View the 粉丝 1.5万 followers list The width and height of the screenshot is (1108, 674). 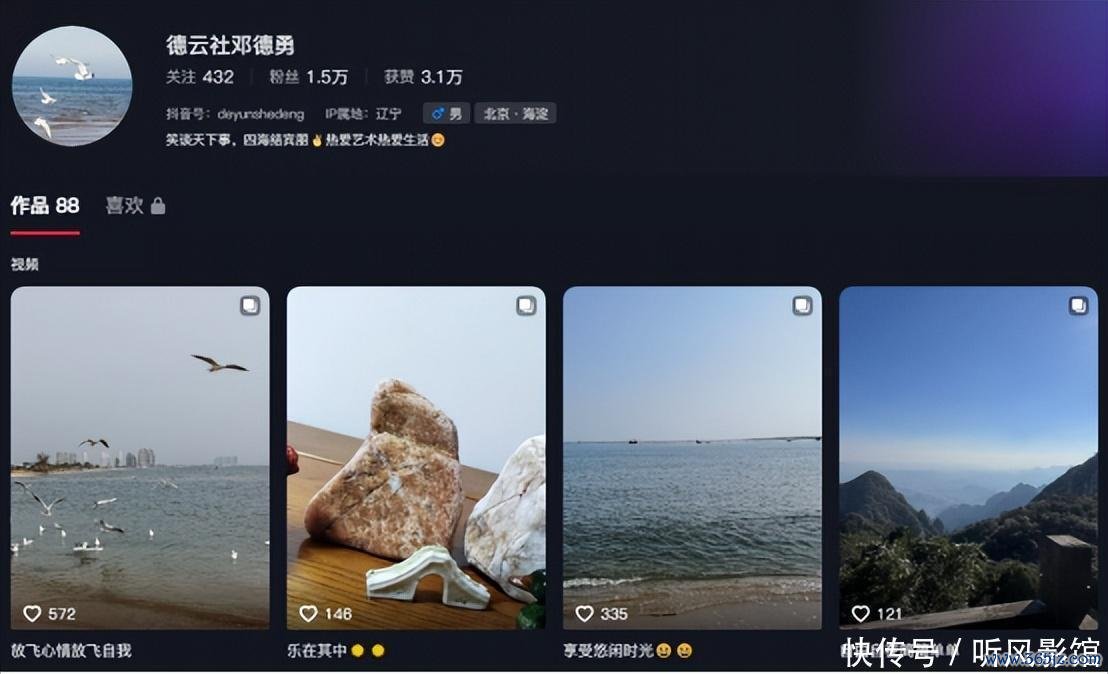point(309,77)
